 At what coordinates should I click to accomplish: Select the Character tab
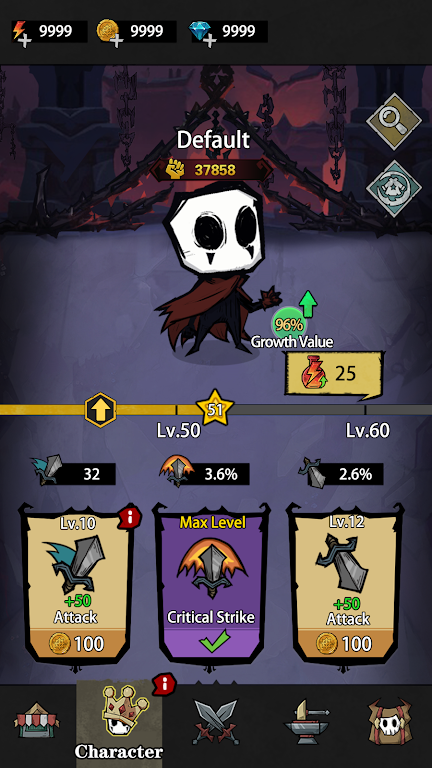119,724
